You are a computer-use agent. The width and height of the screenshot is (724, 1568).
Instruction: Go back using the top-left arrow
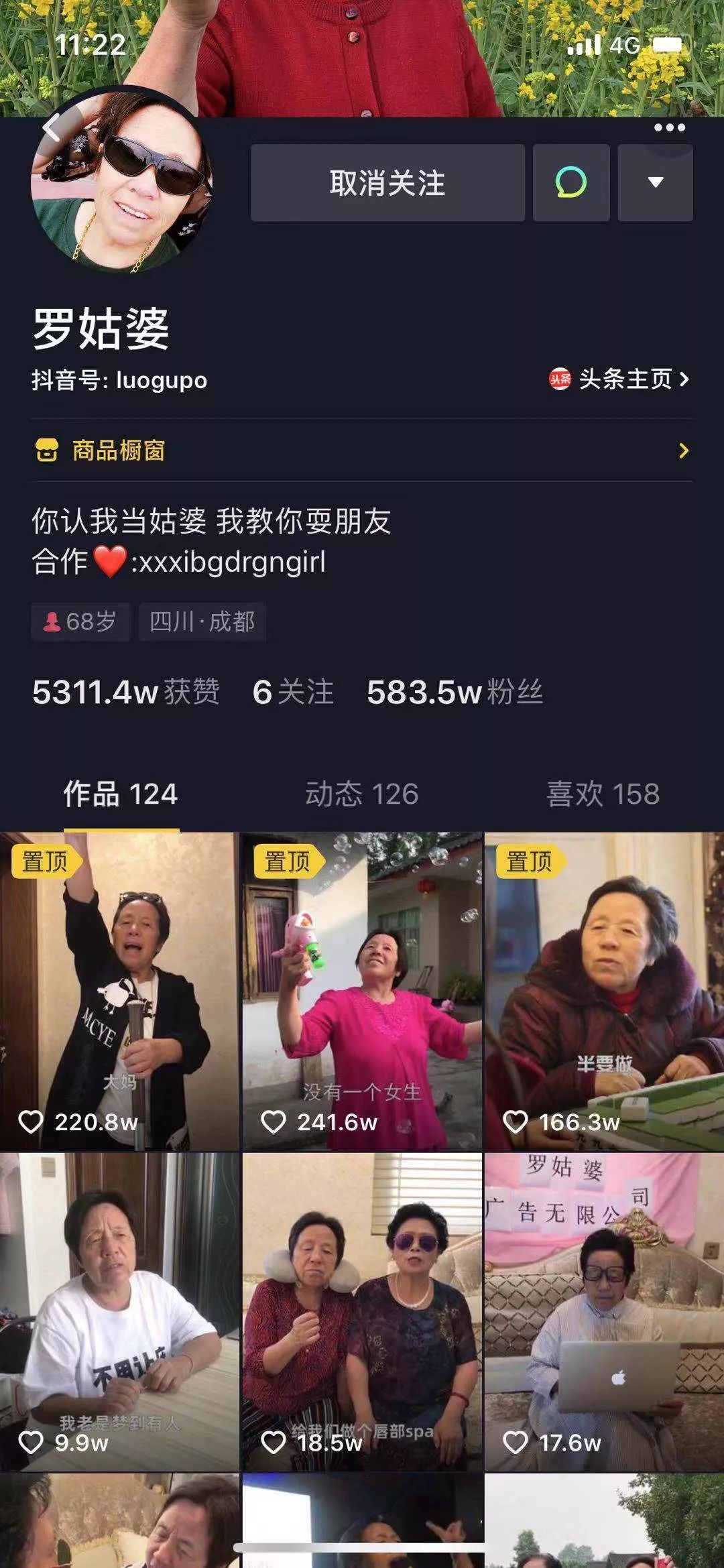coord(52,127)
